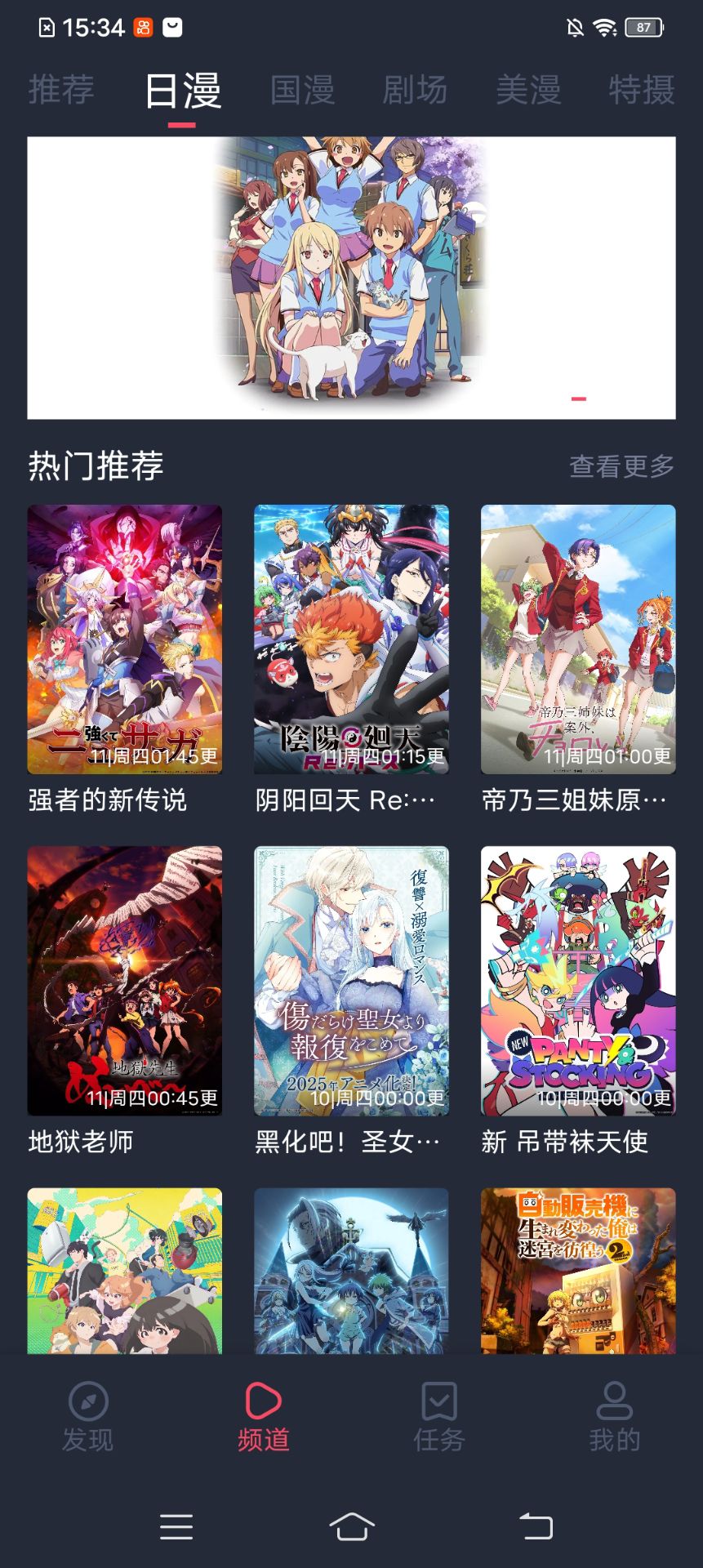Select the 美漫 category

528,91
